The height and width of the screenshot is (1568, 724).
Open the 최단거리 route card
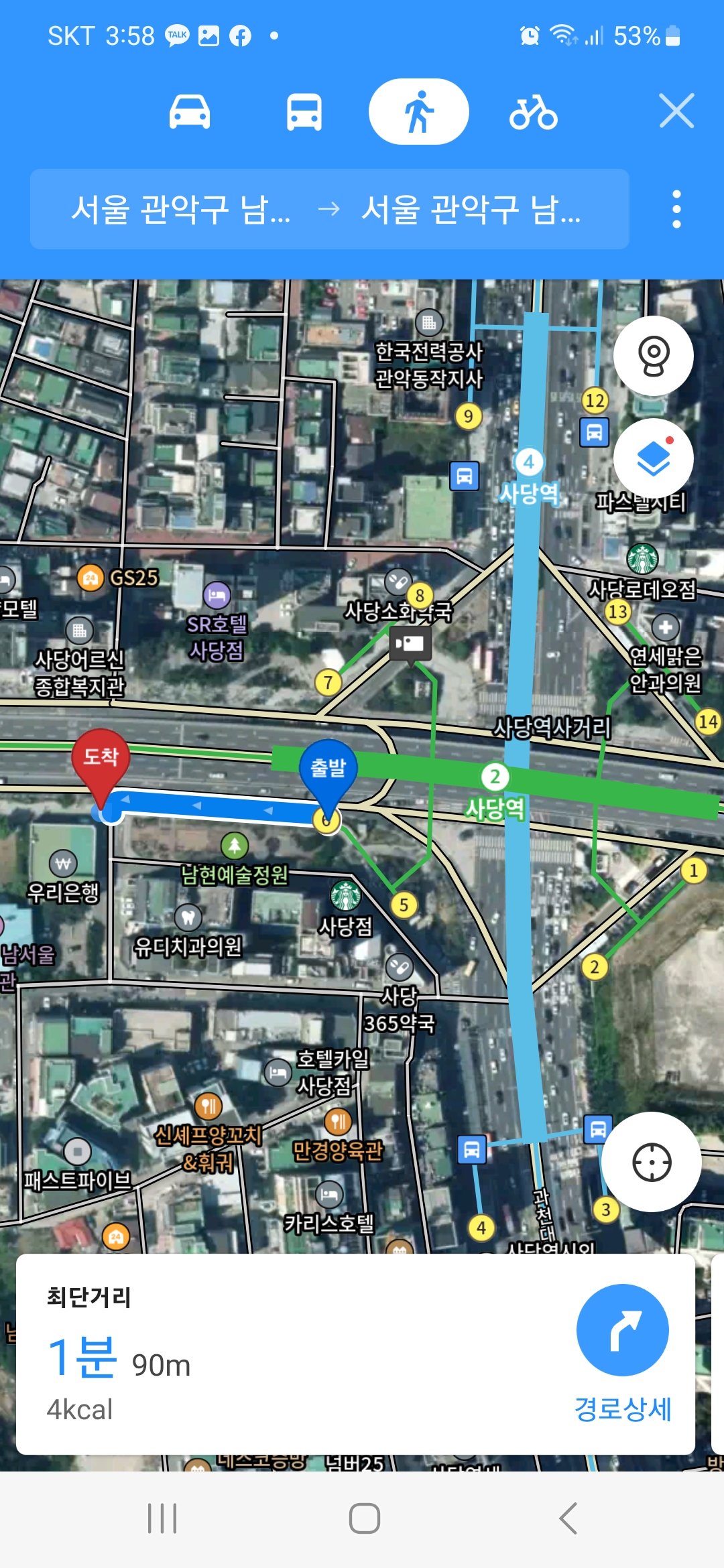[x=268, y=1354]
